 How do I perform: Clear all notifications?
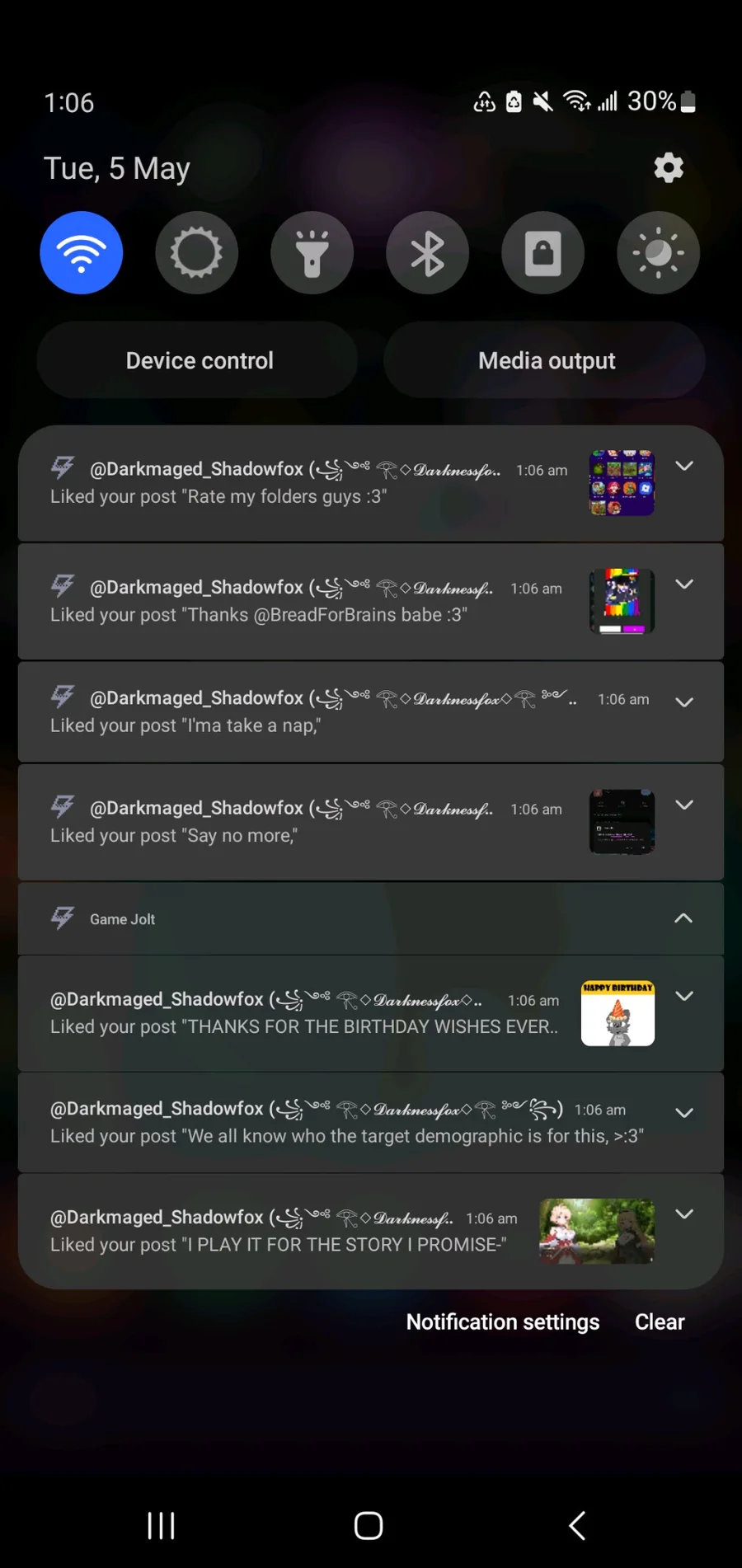click(660, 1322)
